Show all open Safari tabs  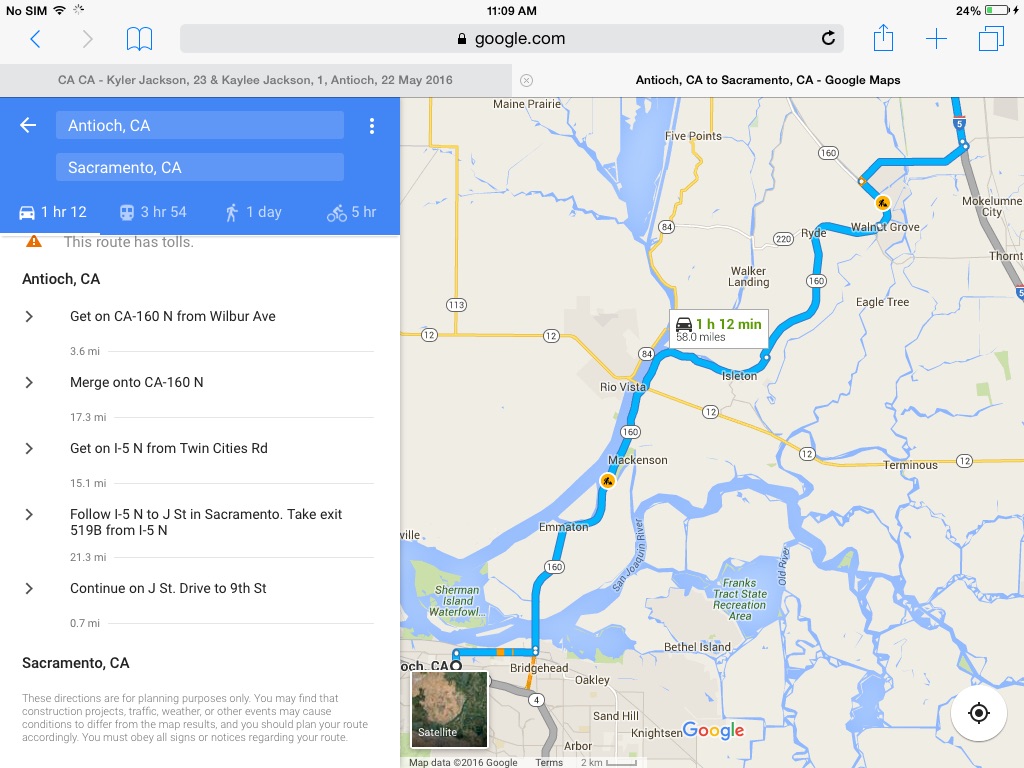tap(991, 39)
